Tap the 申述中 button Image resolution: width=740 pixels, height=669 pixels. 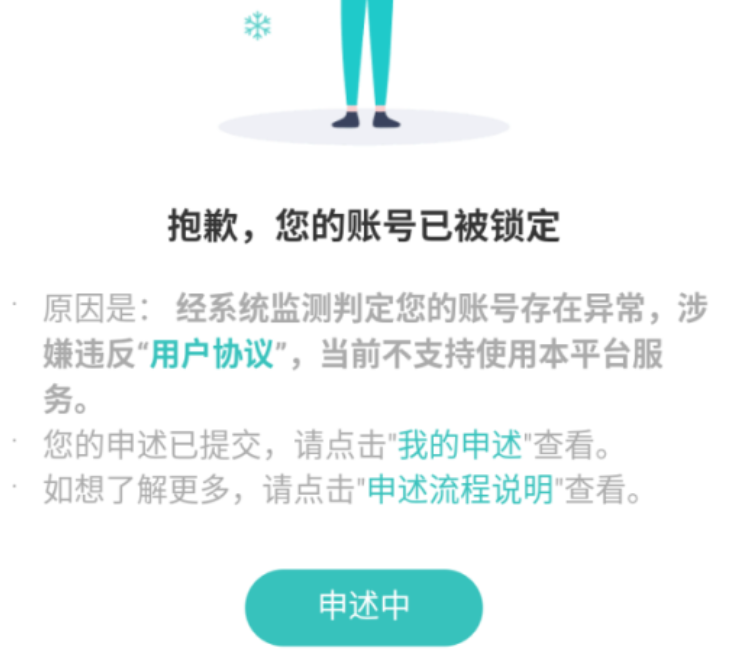tap(363, 607)
